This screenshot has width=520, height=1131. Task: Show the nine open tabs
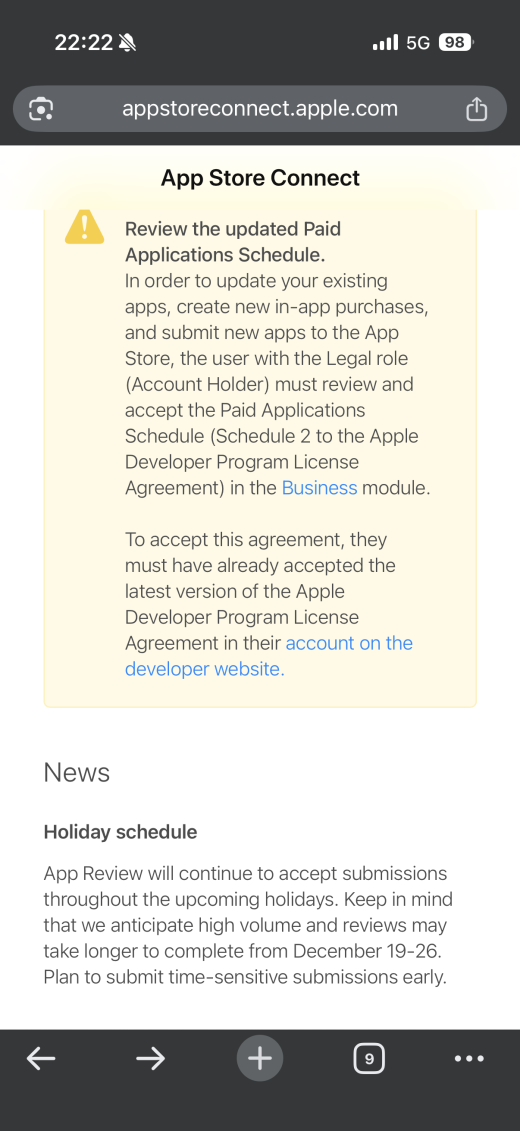(x=369, y=1059)
